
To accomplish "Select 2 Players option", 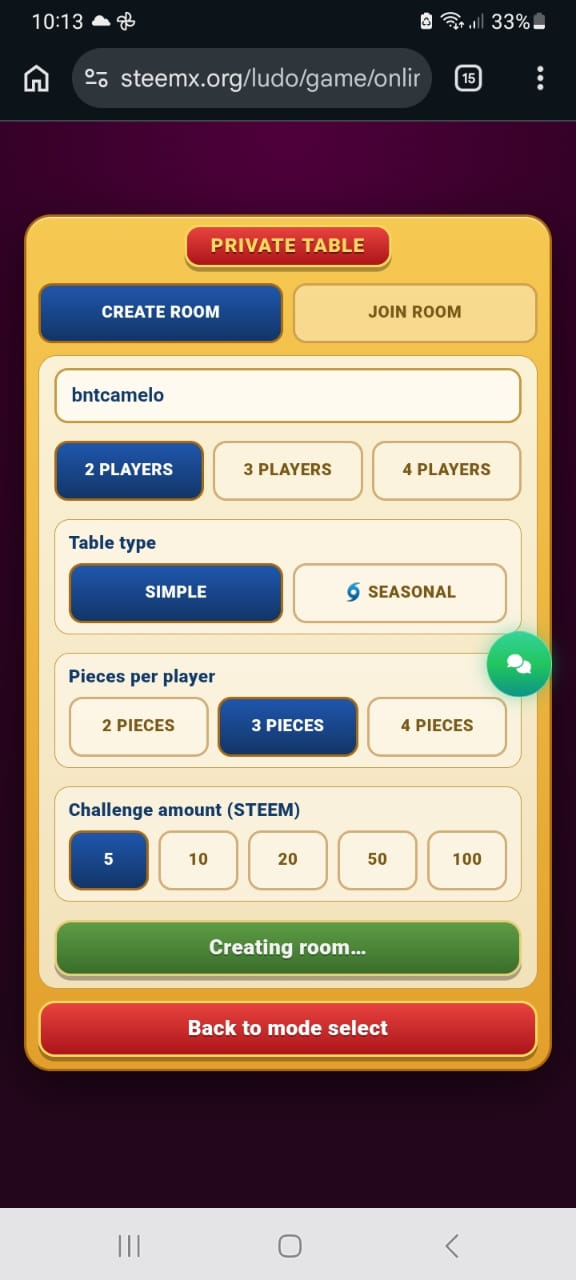I will (x=129, y=470).
